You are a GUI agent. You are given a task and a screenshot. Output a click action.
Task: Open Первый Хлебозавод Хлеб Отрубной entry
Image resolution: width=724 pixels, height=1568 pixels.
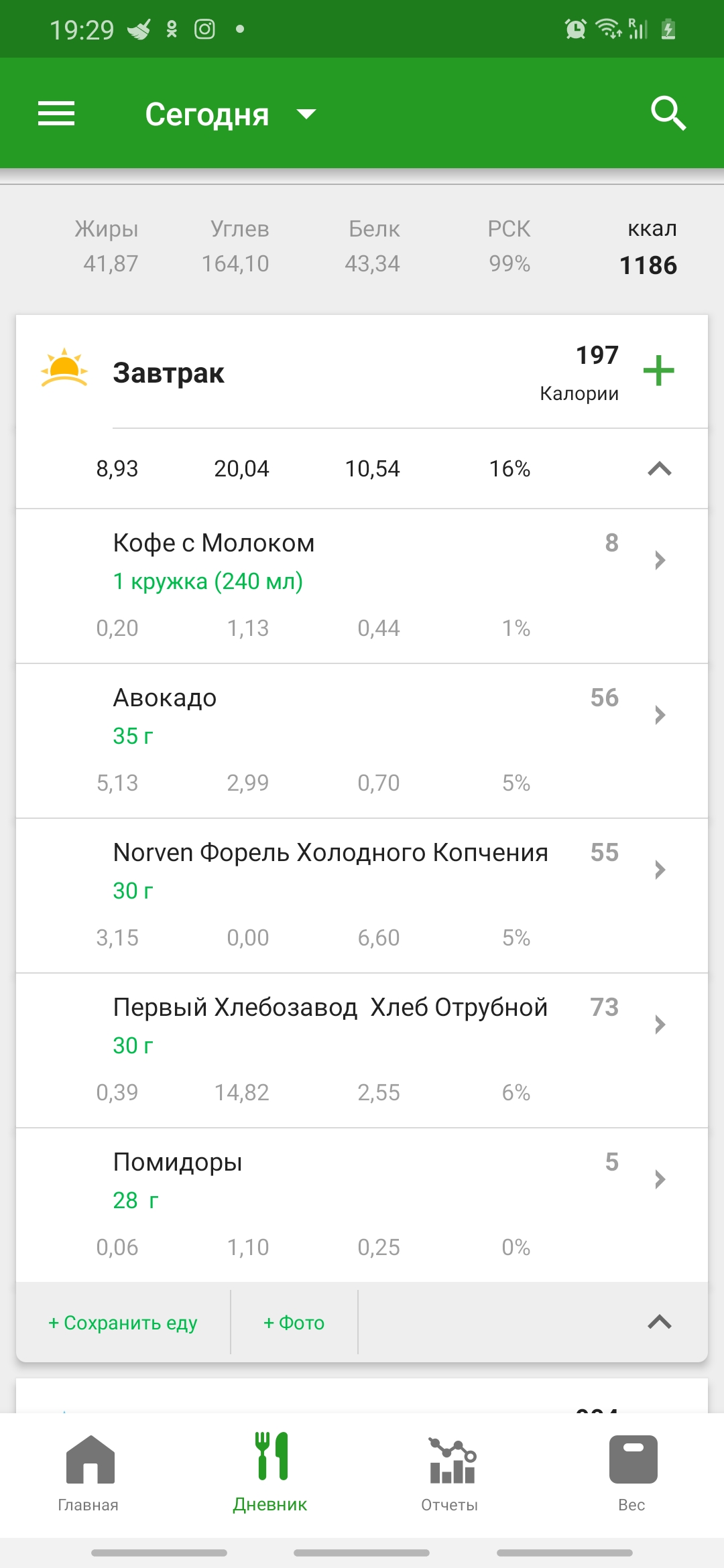(x=362, y=1051)
